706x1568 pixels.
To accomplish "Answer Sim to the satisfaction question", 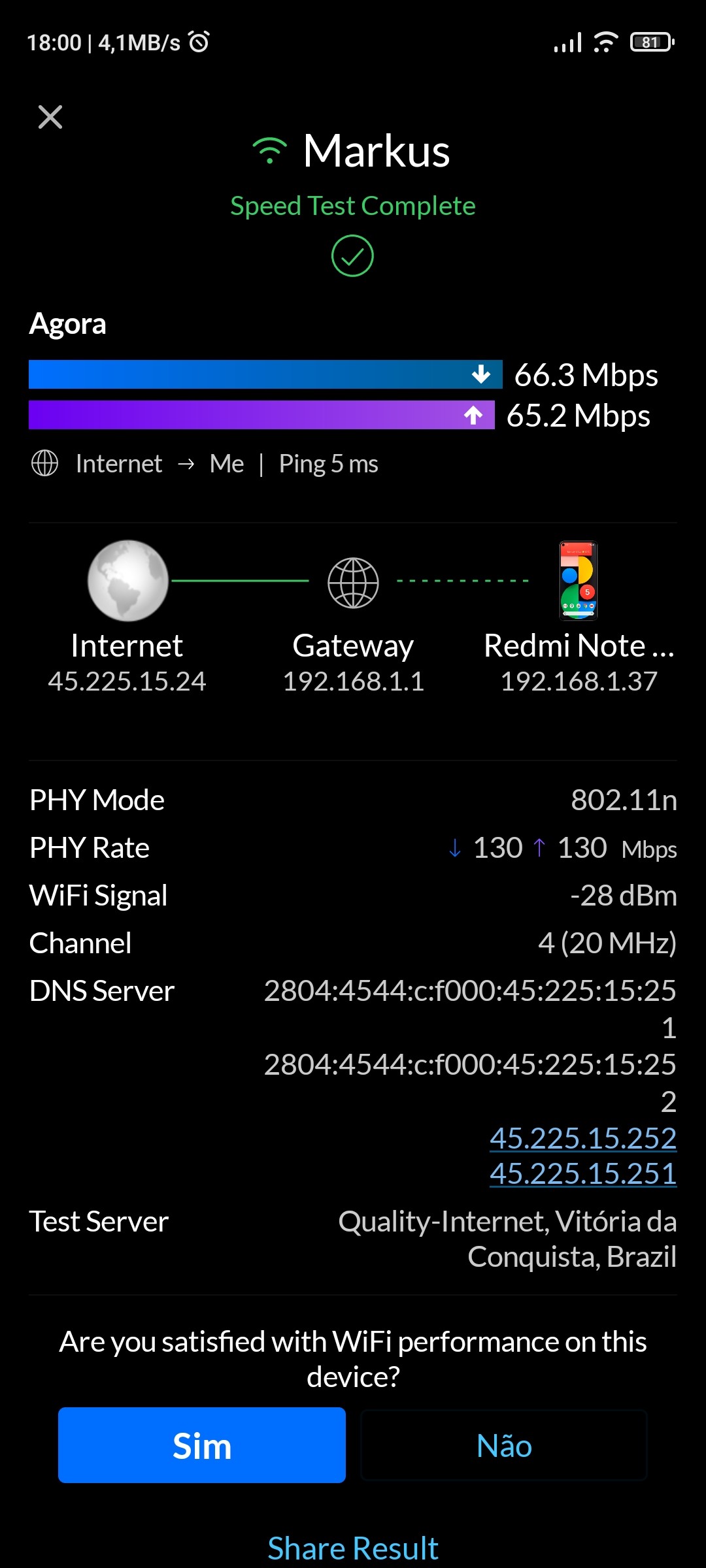I will click(201, 1445).
